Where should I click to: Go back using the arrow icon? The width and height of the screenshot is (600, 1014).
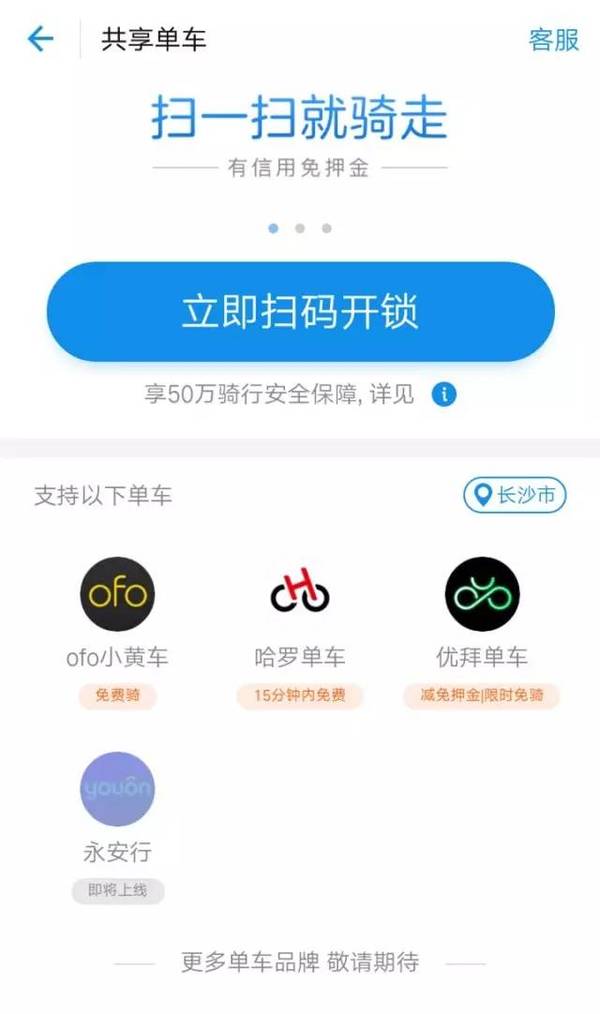click(x=40, y=39)
